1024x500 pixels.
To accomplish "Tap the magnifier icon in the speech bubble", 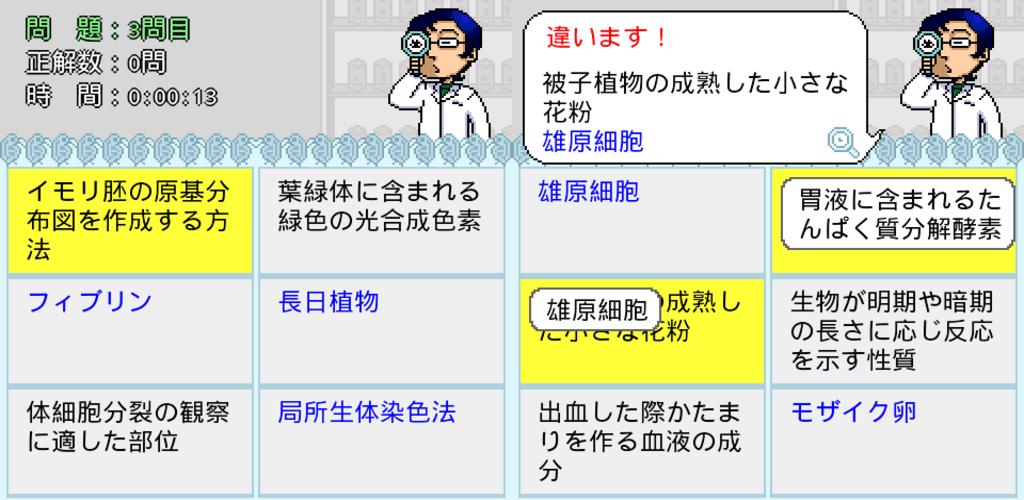I will coord(844,144).
